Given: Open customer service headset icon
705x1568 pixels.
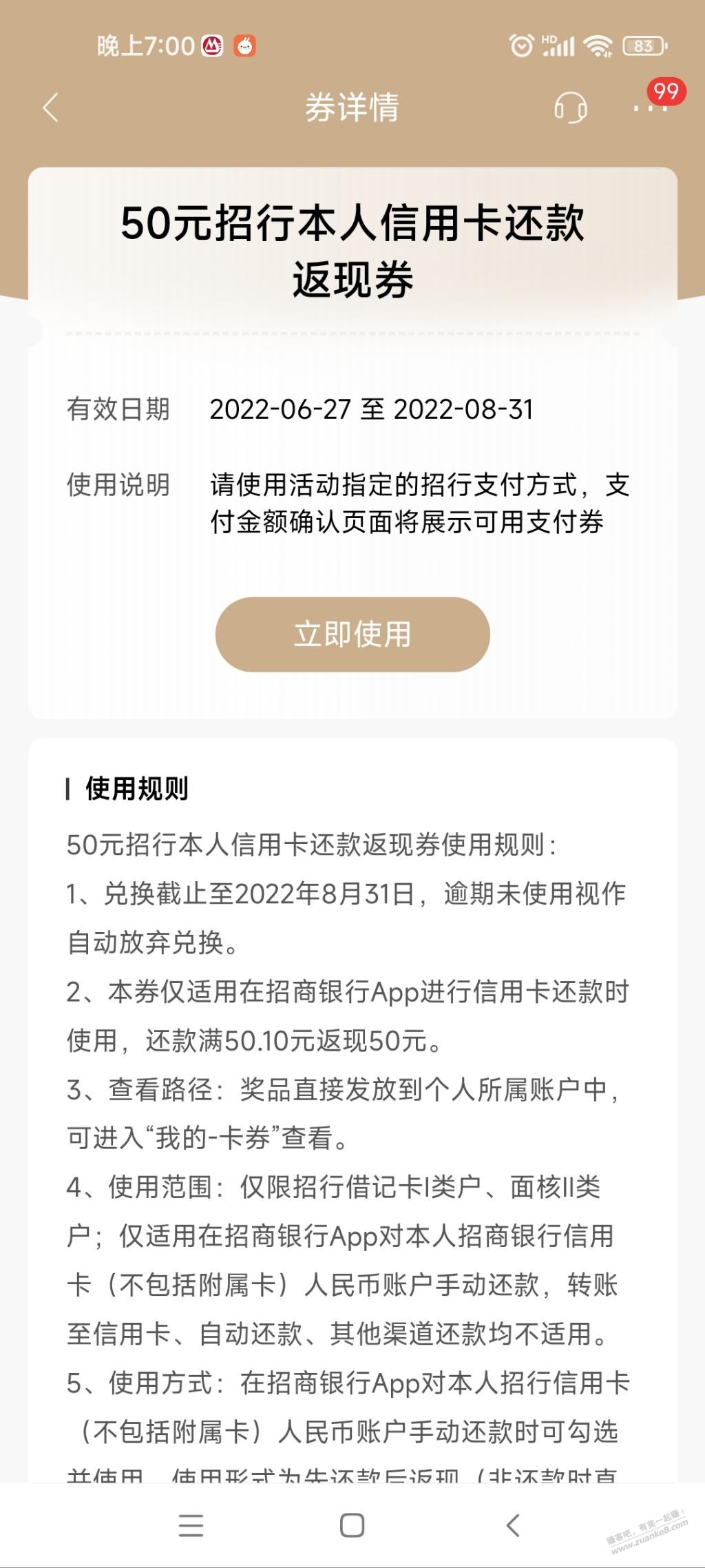Looking at the screenshot, I should [571, 107].
